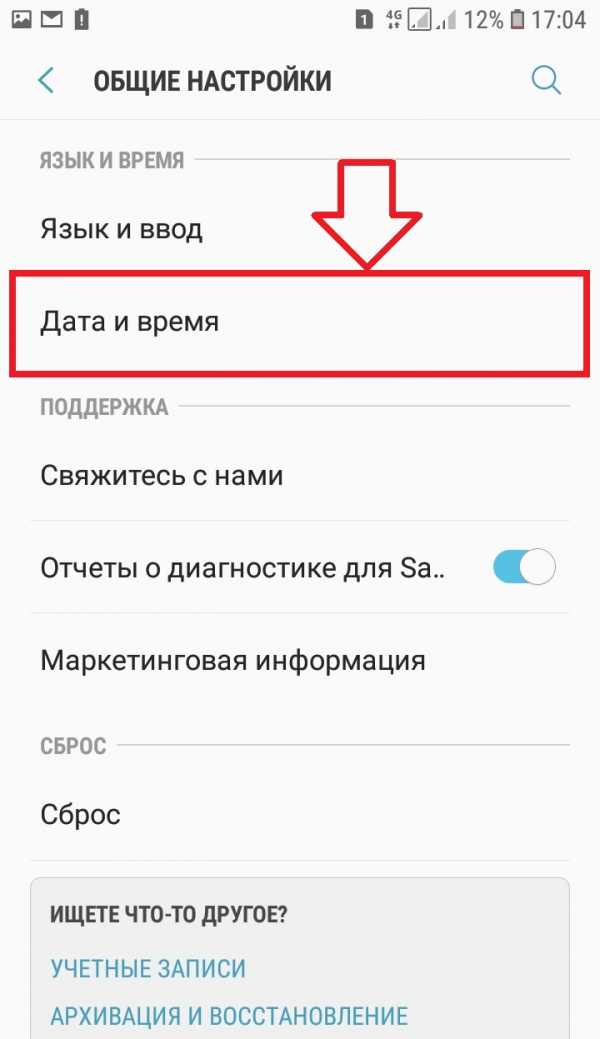Open Дата и время settings
The width and height of the screenshot is (600, 1039).
coord(130,322)
